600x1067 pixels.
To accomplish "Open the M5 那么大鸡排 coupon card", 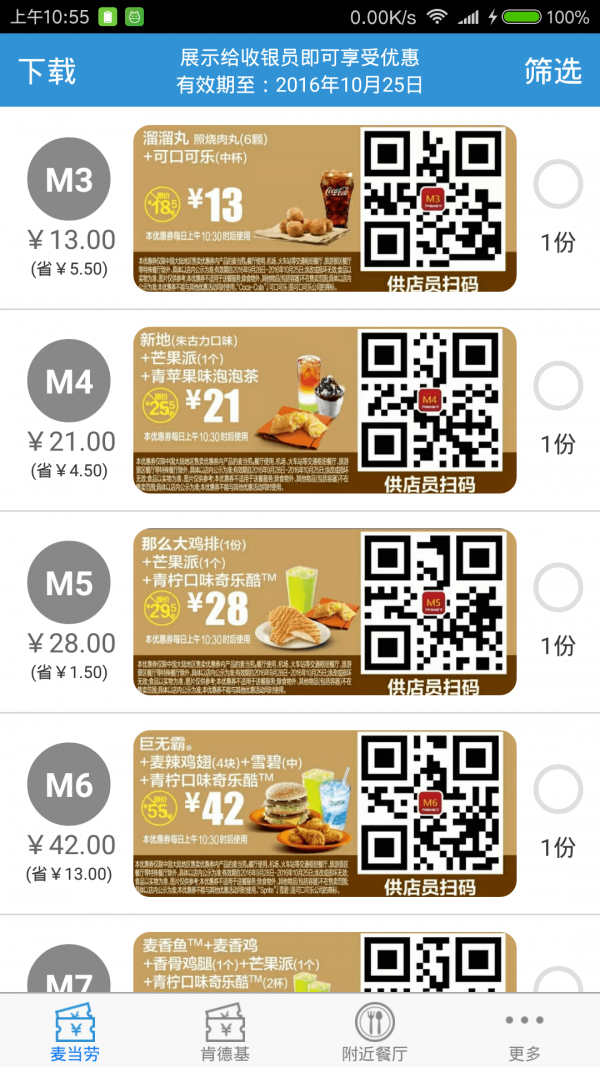I will point(325,612).
